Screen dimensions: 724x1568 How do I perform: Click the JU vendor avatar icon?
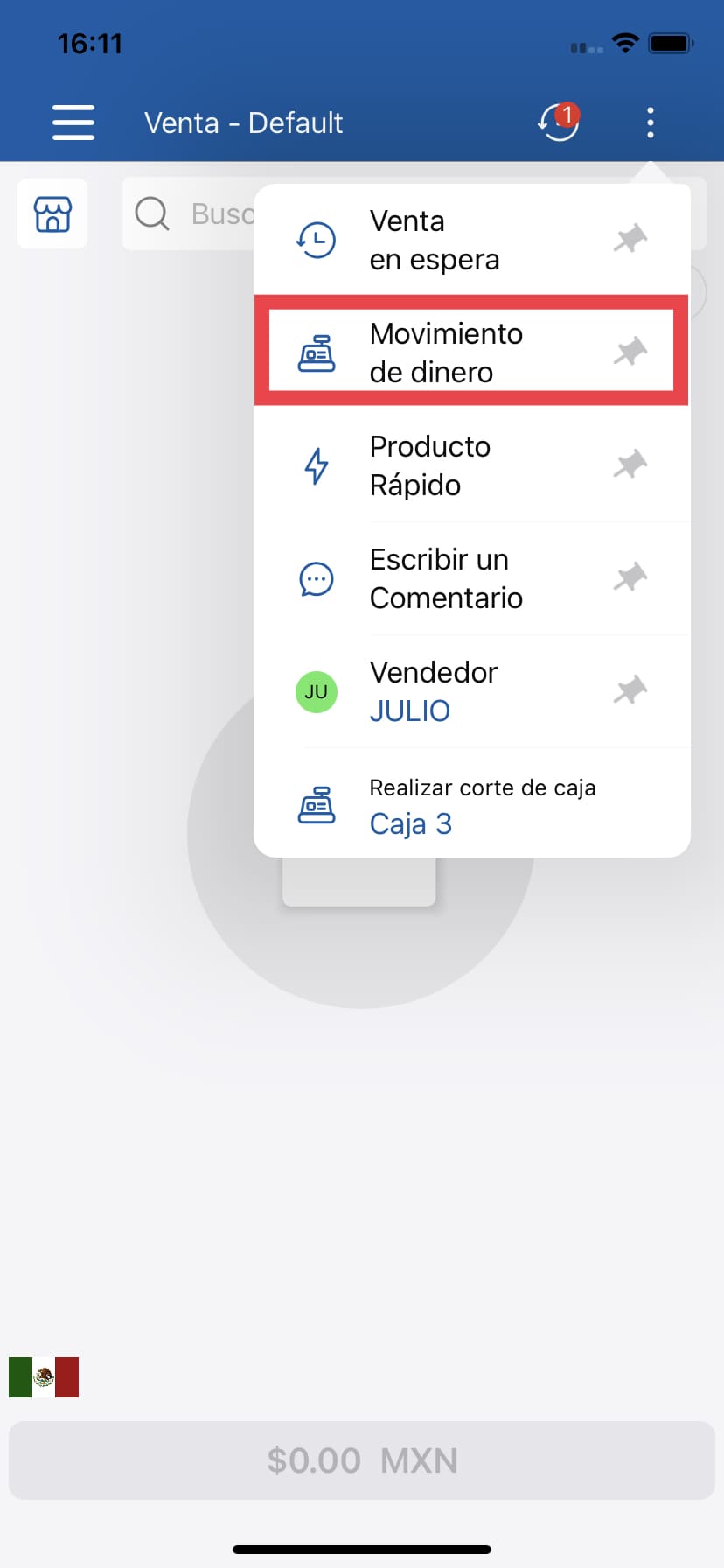[x=317, y=691]
